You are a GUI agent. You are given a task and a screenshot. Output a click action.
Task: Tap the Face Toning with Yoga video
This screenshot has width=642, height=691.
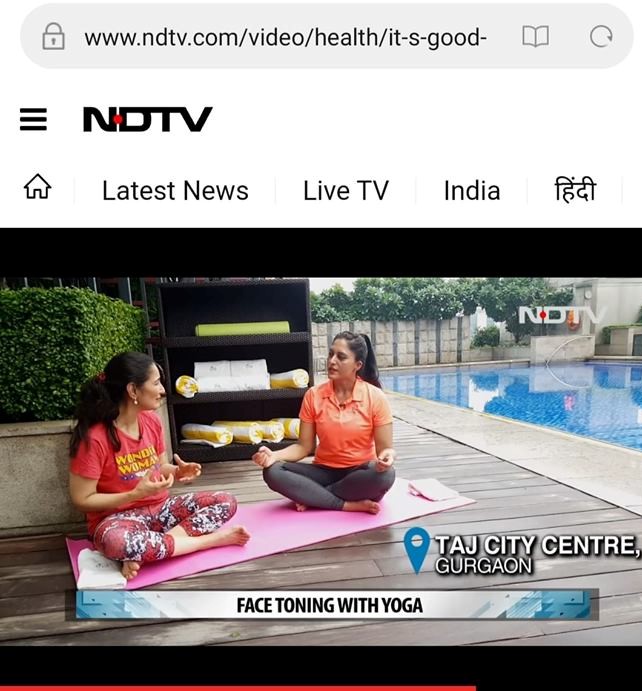tap(321, 450)
